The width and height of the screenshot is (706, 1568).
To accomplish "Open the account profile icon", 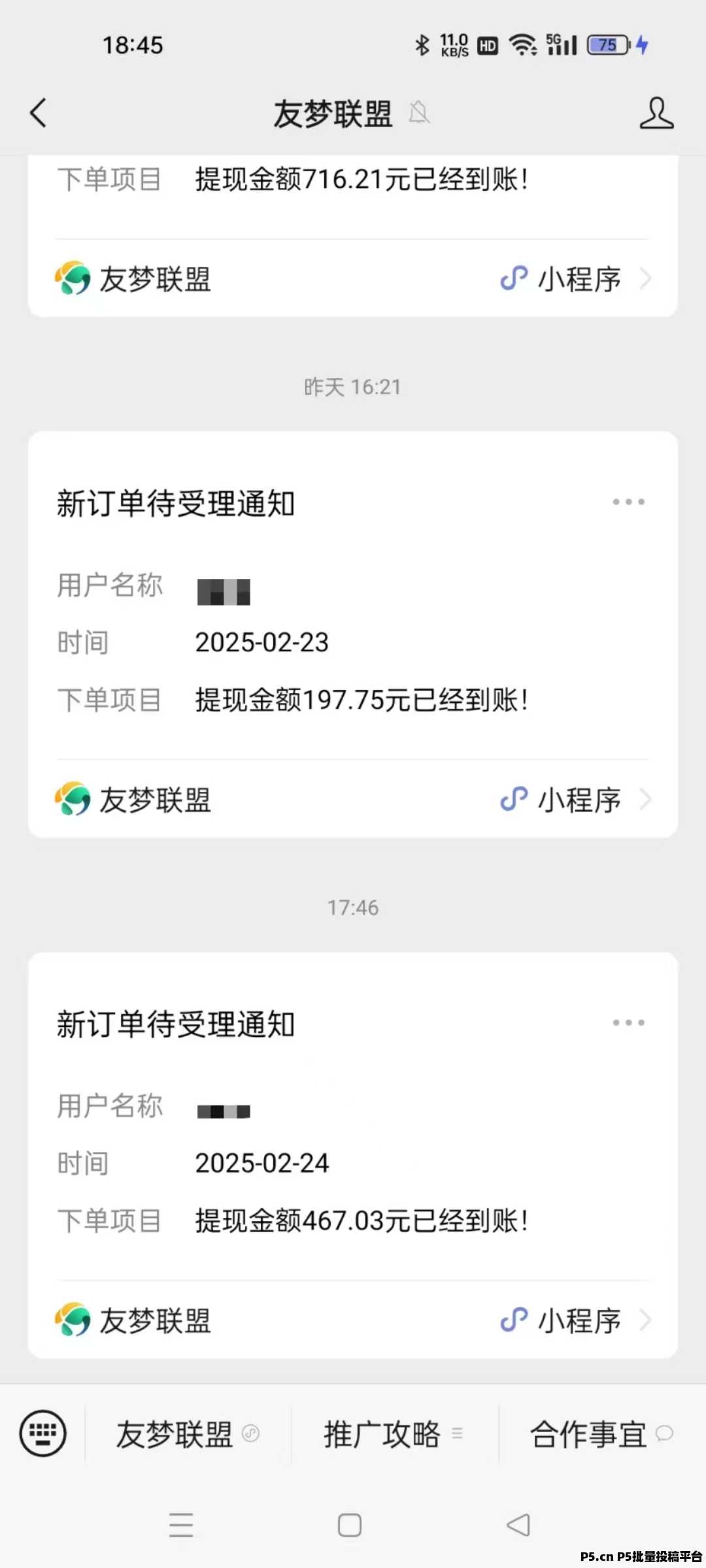I will pos(656,113).
